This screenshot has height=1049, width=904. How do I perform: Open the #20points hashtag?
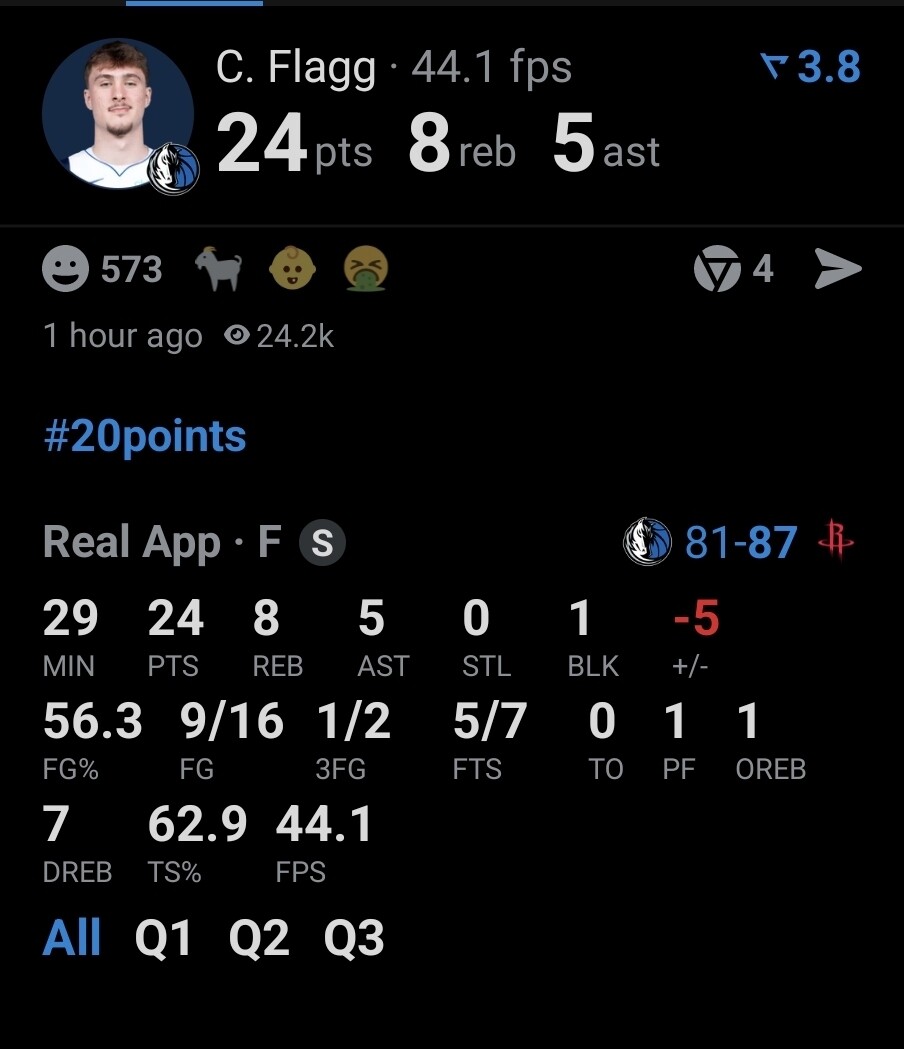(x=145, y=437)
